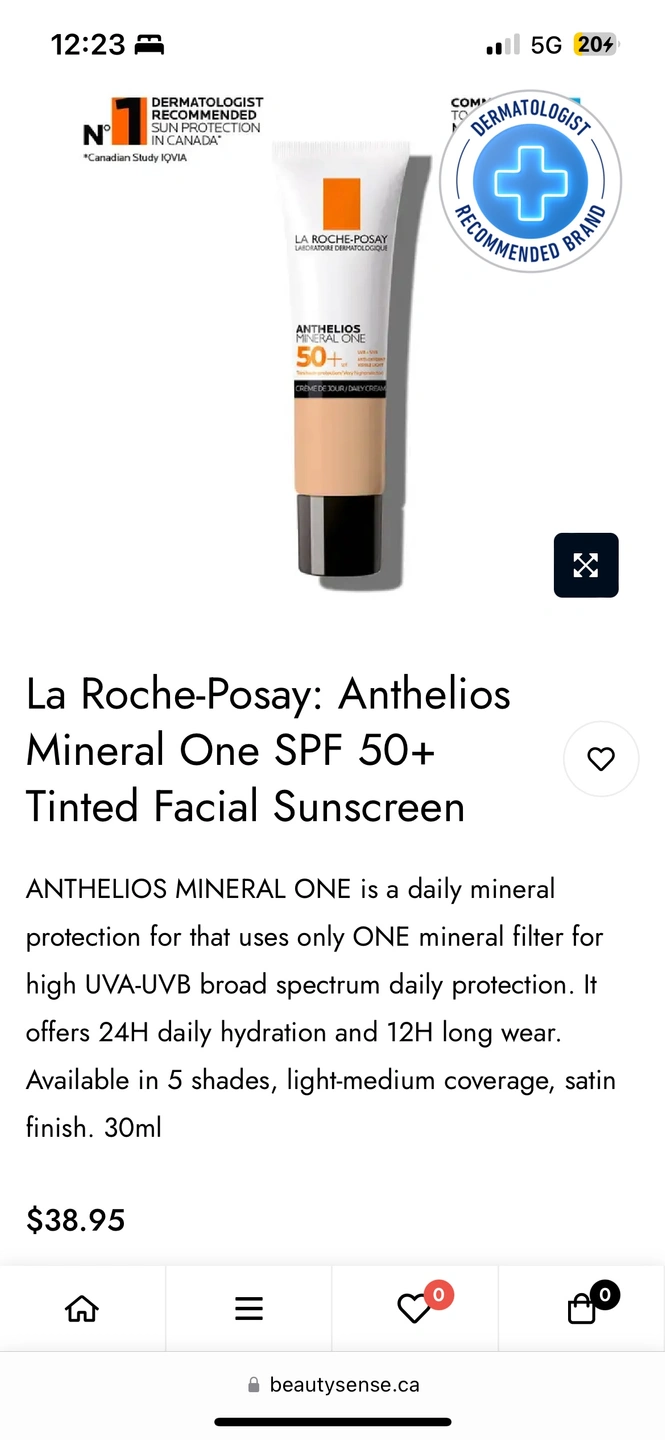The height and width of the screenshot is (1440, 665).
Task: Add the sunscreen to your wishlist
Action: [x=601, y=759]
